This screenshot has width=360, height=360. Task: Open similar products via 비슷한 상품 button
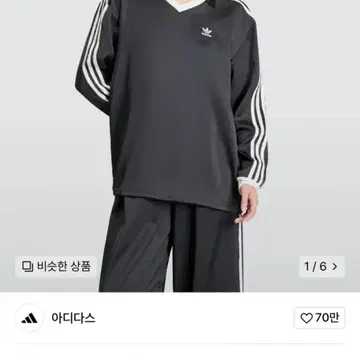[x=56, y=267]
